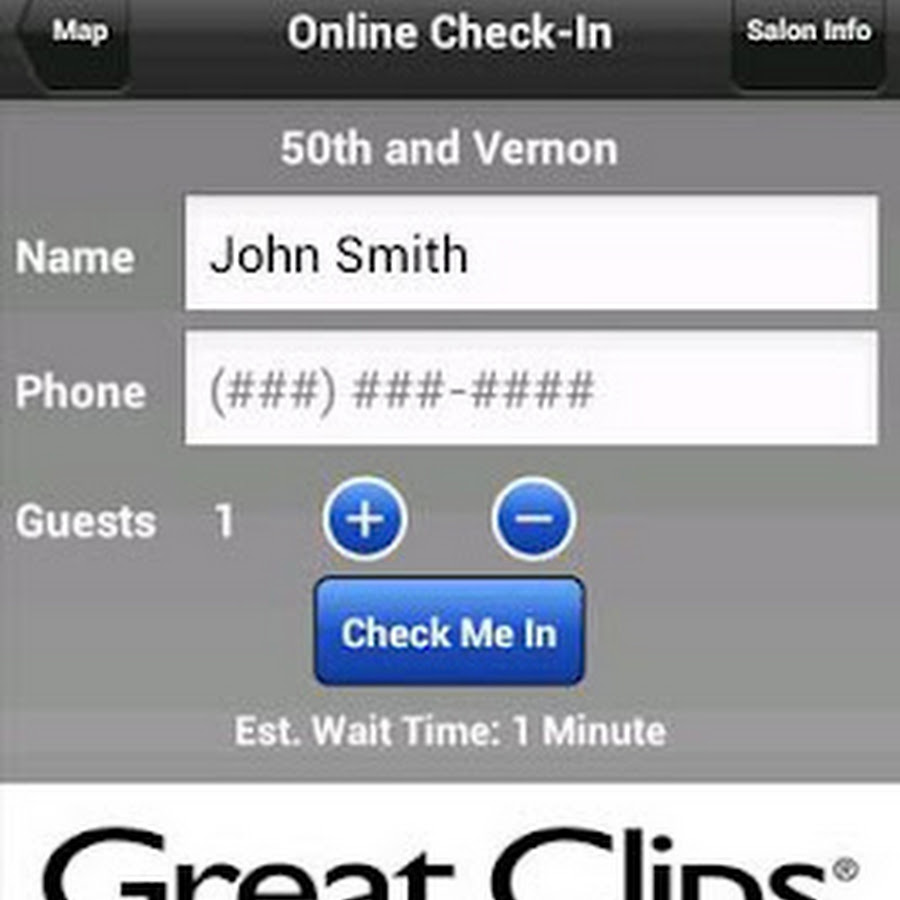Tap the Check Me In button
The width and height of the screenshot is (900, 900).
point(449,632)
